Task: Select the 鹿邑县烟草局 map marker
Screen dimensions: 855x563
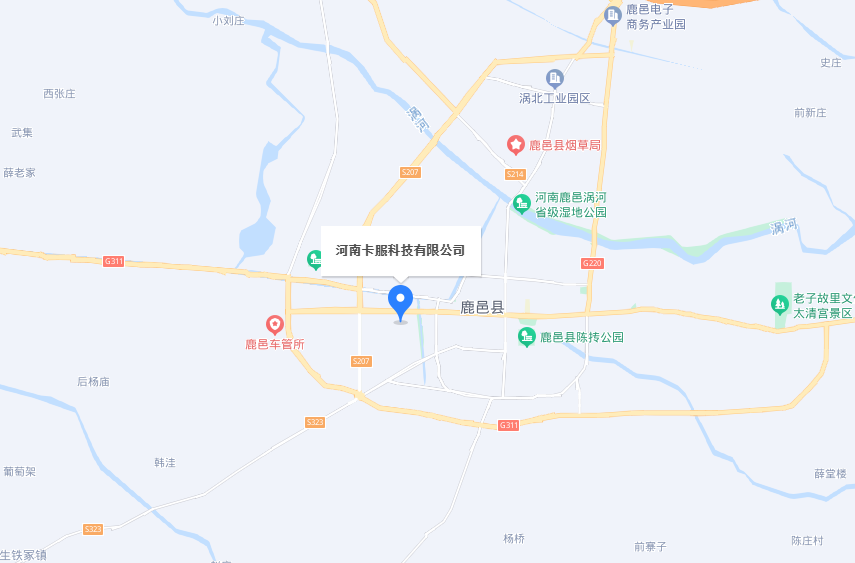Action: click(516, 145)
